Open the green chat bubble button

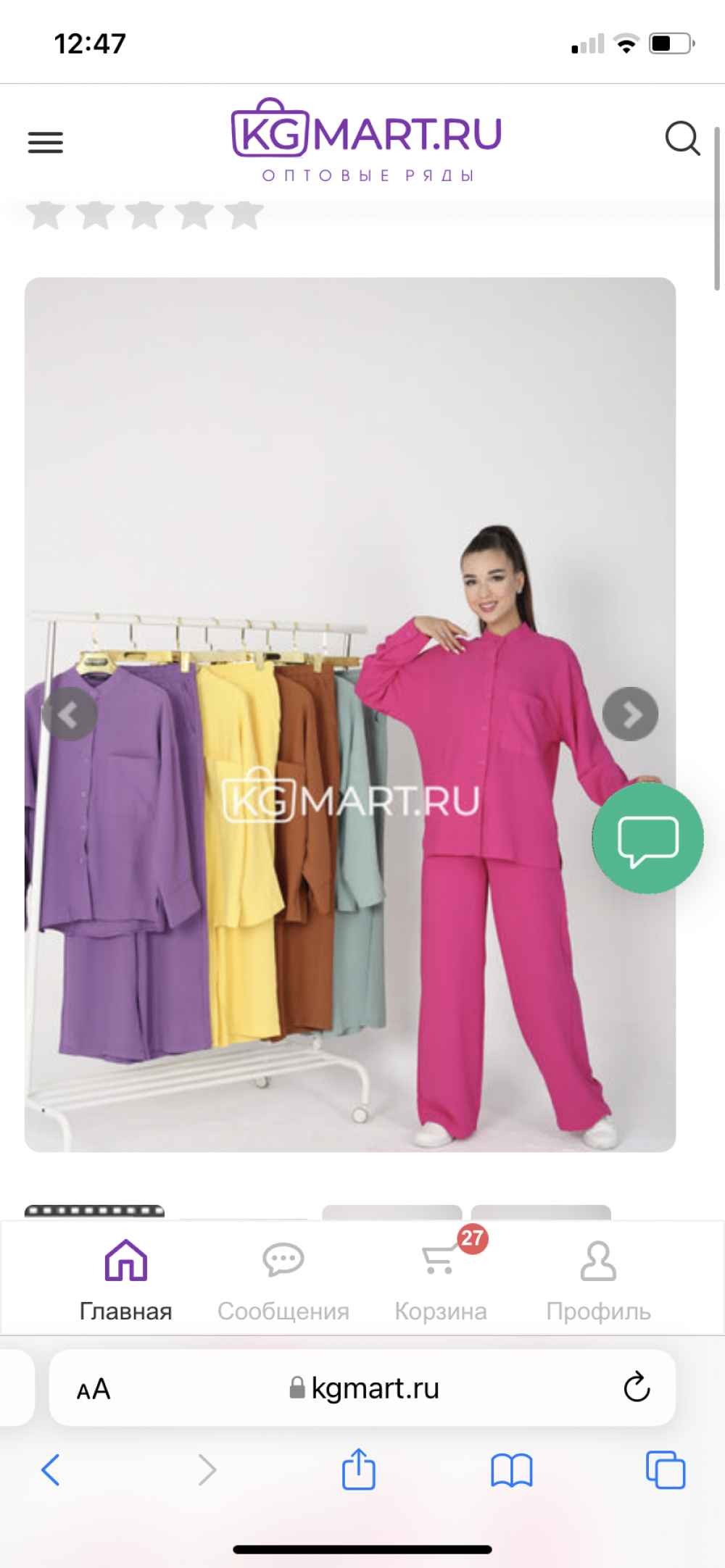click(647, 838)
